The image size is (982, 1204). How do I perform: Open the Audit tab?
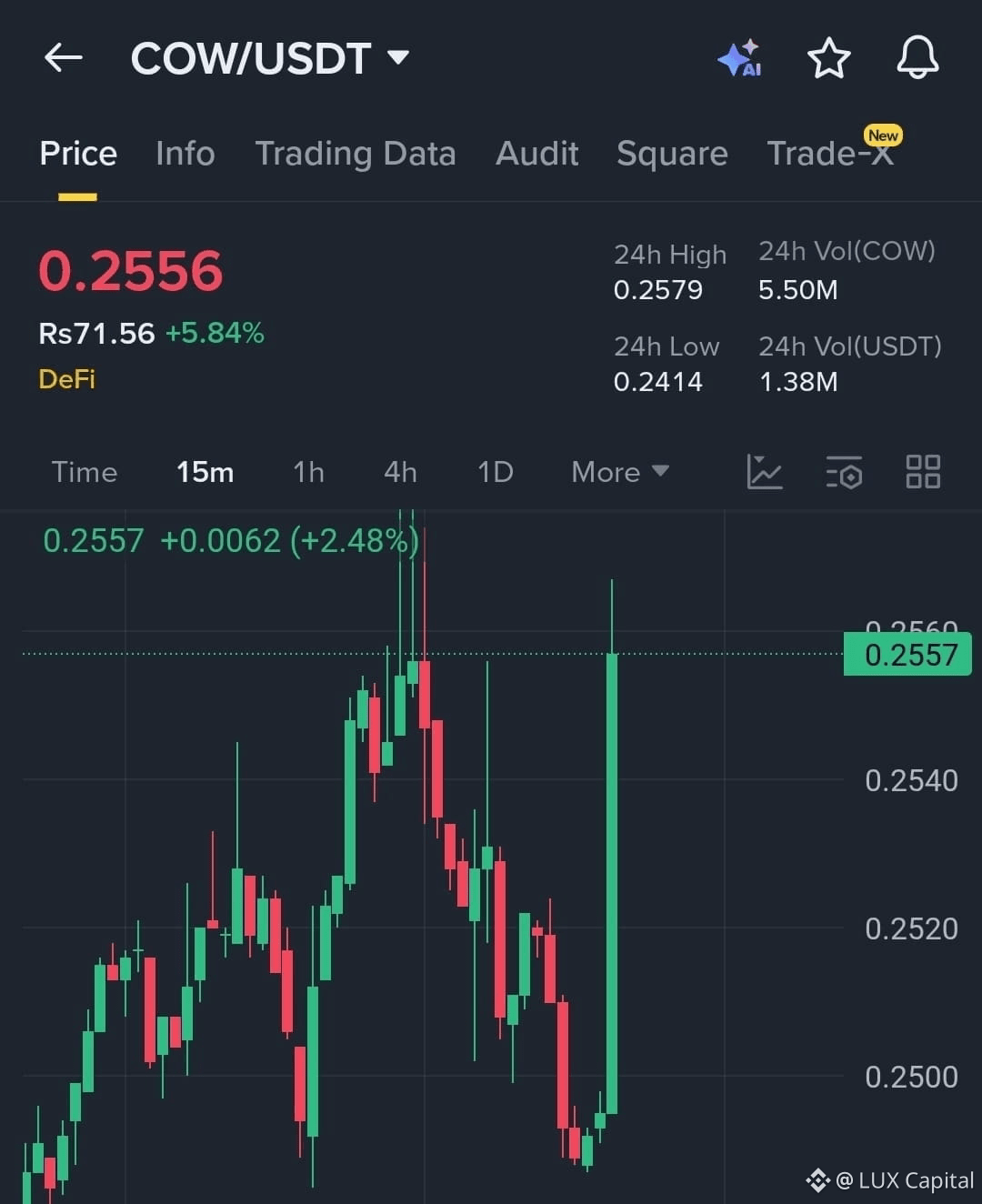coord(536,153)
